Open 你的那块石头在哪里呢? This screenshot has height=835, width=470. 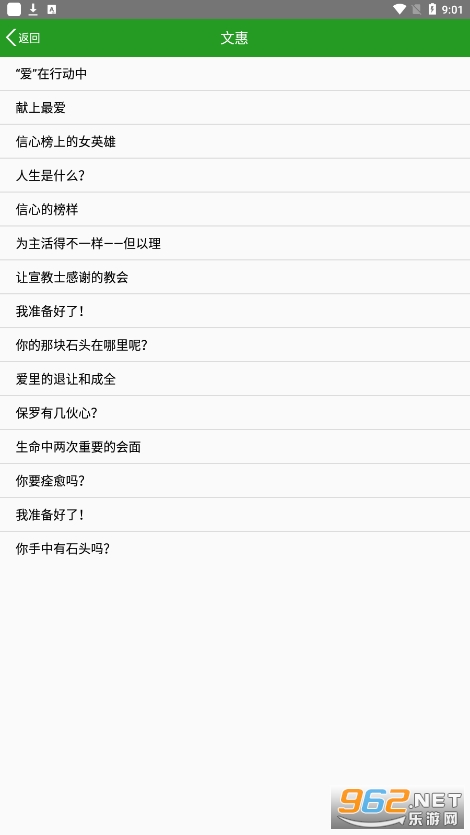pyautogui.click(x=235, y=345)
